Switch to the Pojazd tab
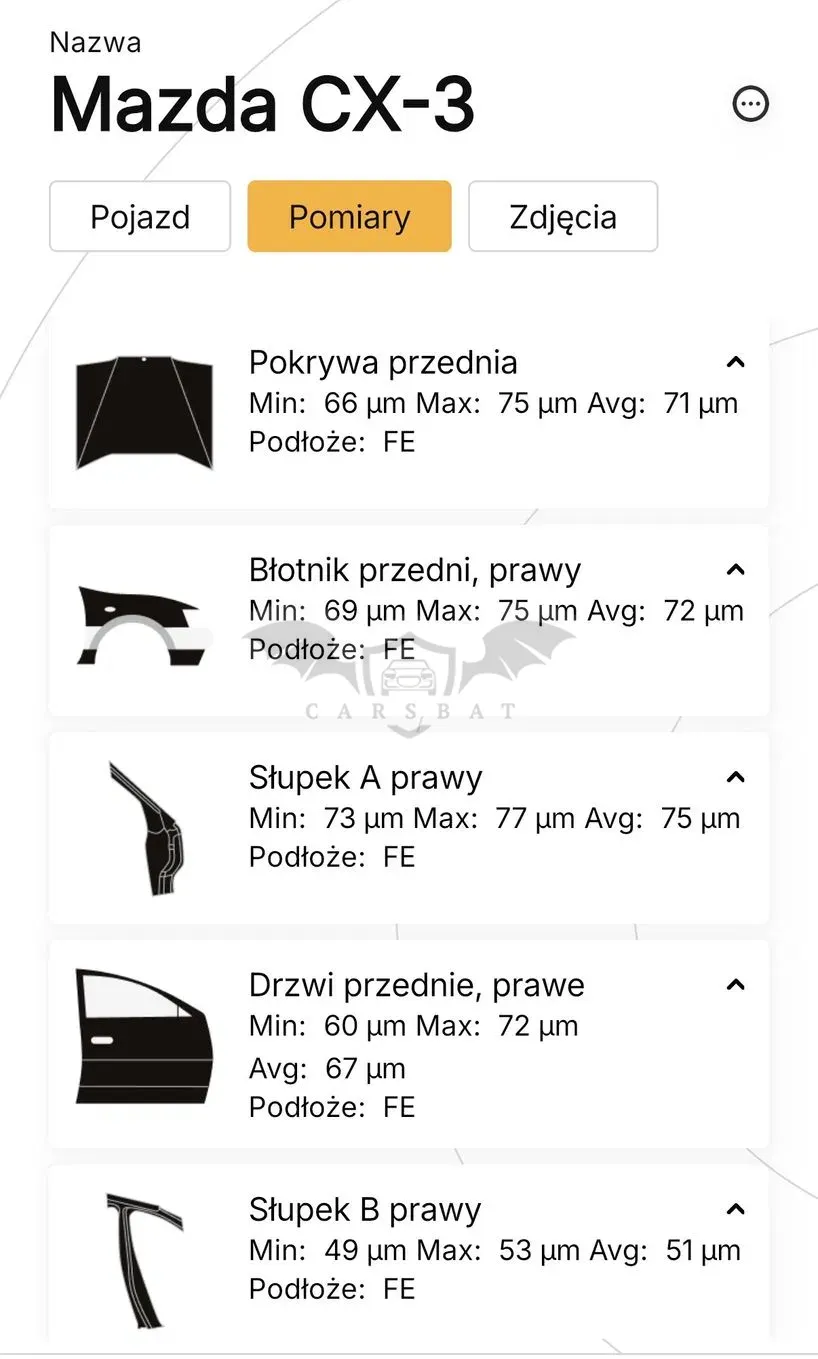818x1359 pixels. [140, 216]
